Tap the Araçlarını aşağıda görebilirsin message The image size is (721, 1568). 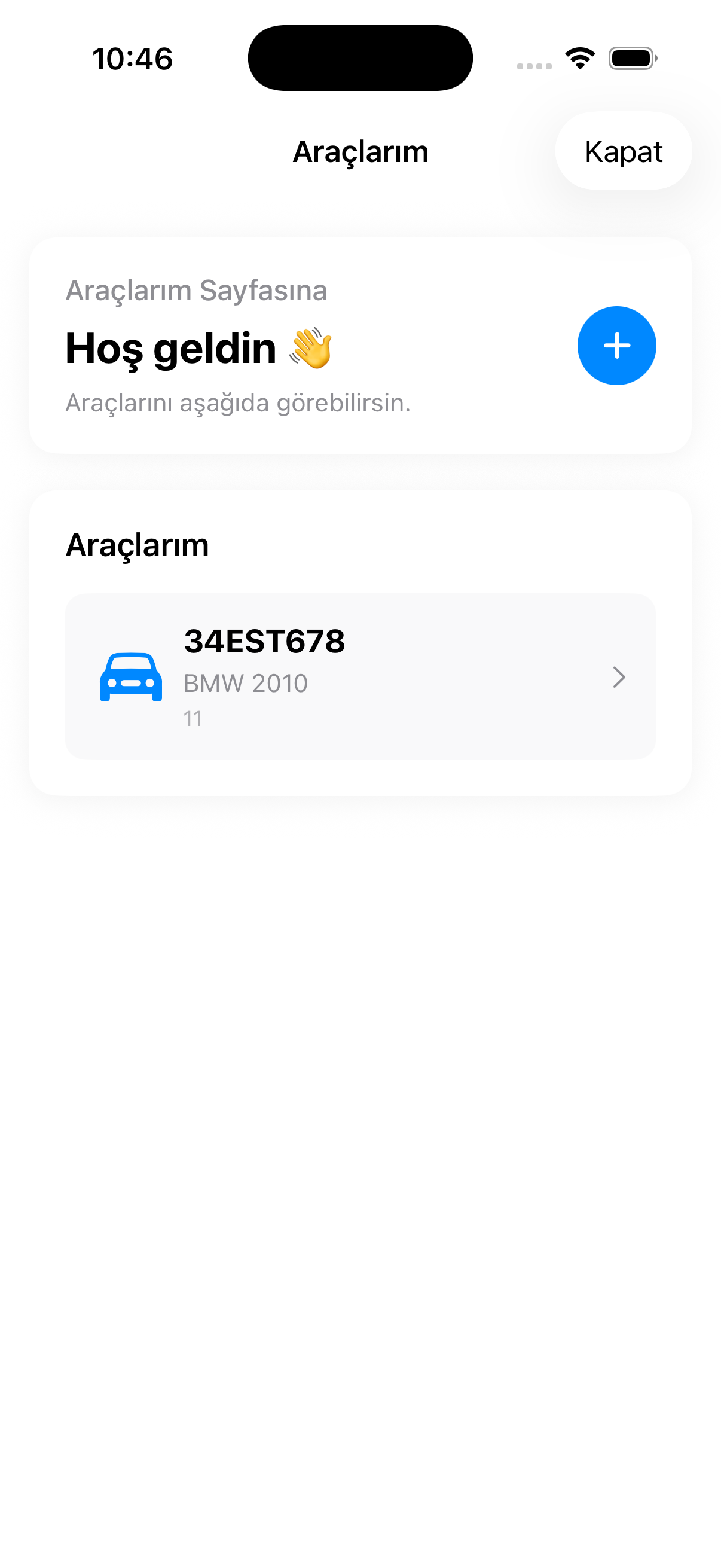238,402
